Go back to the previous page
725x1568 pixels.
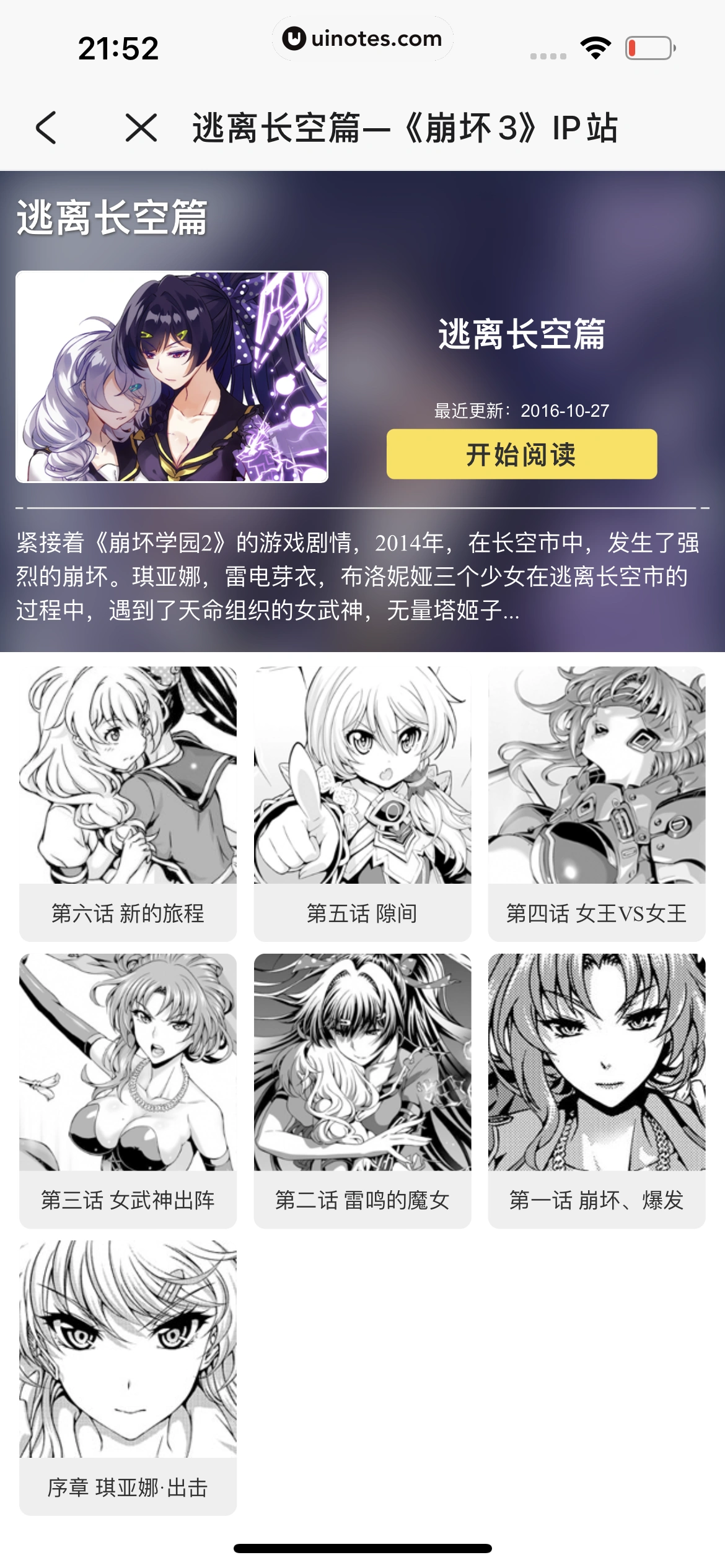click(x=46, y=128)
